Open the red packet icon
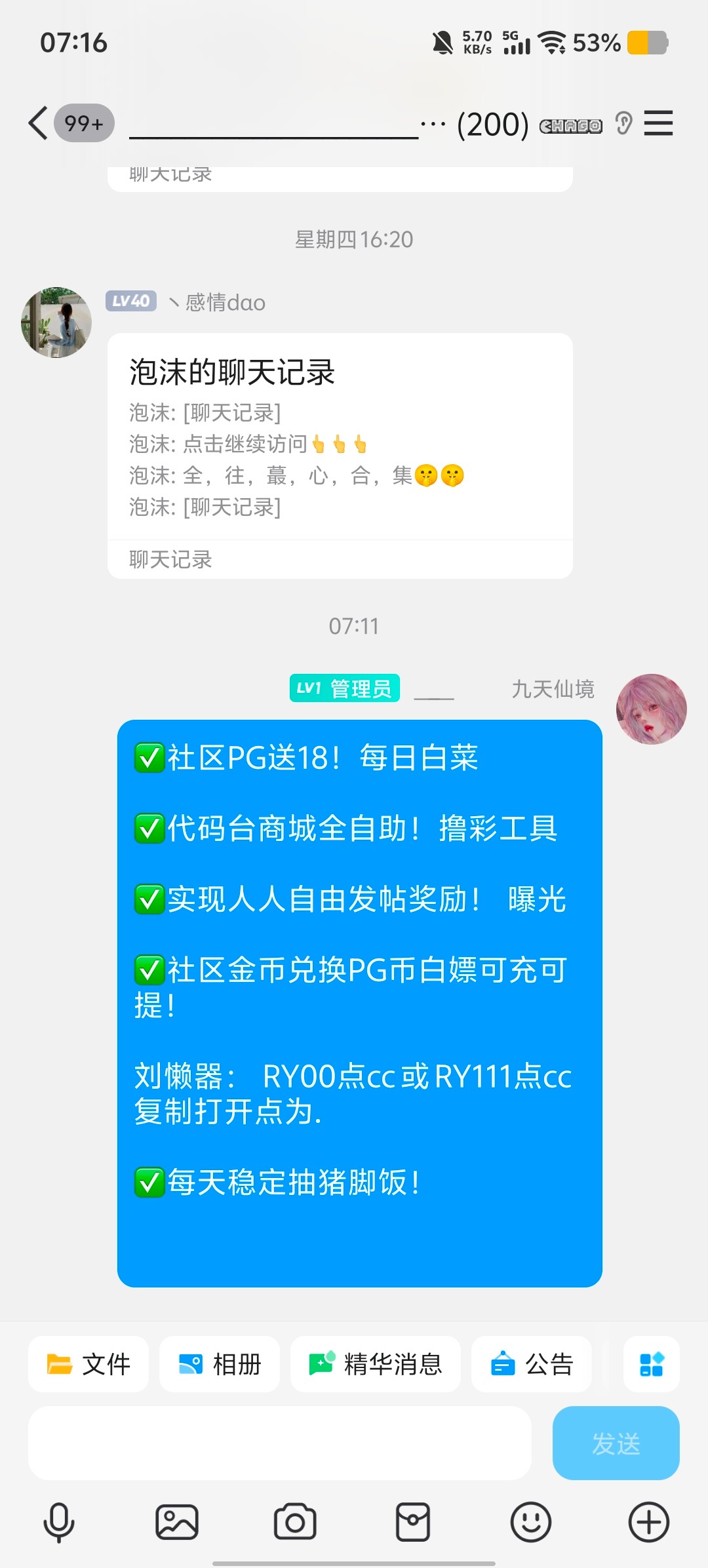This screenshot has height=1568, width=708. pyautogui.click(x=413, y=1521)
